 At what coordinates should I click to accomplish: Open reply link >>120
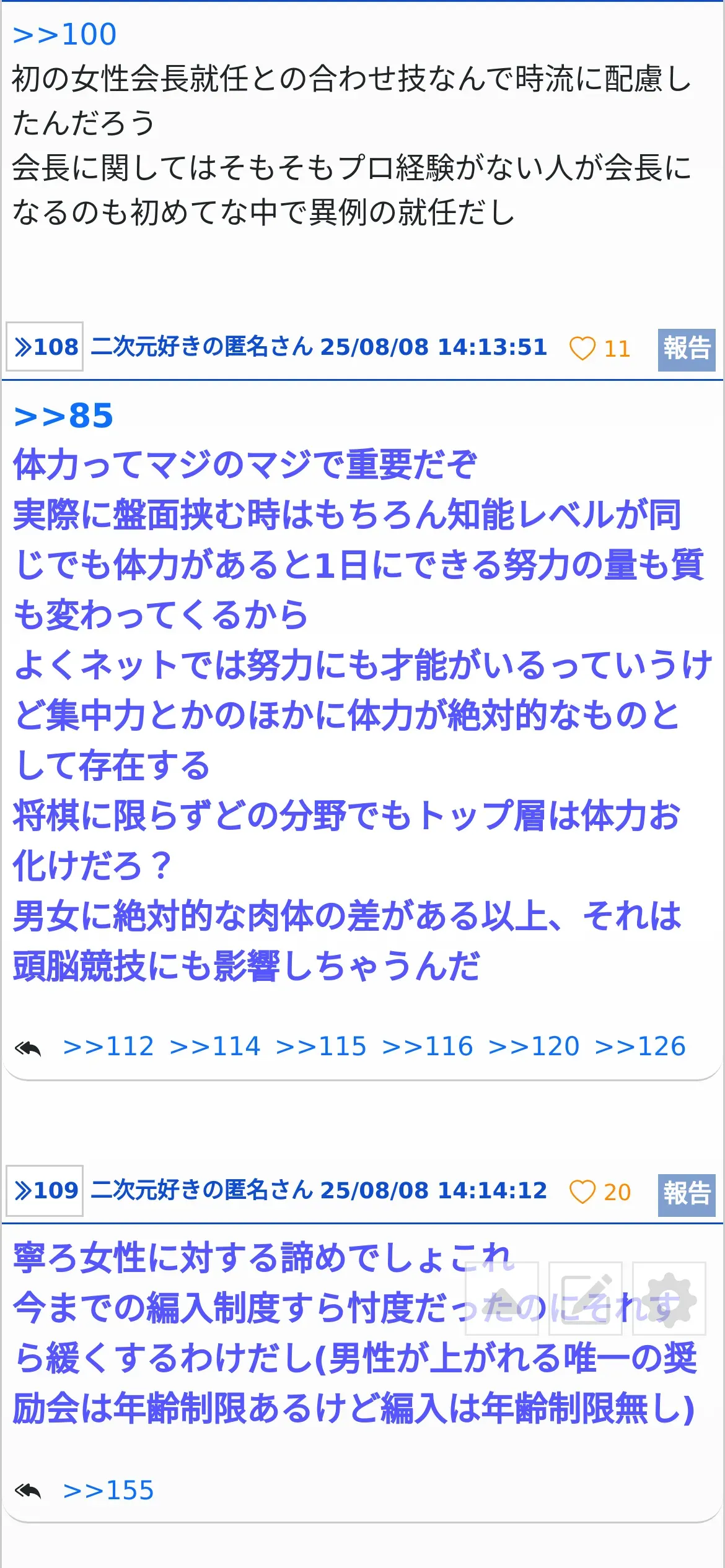(534, 1047)
